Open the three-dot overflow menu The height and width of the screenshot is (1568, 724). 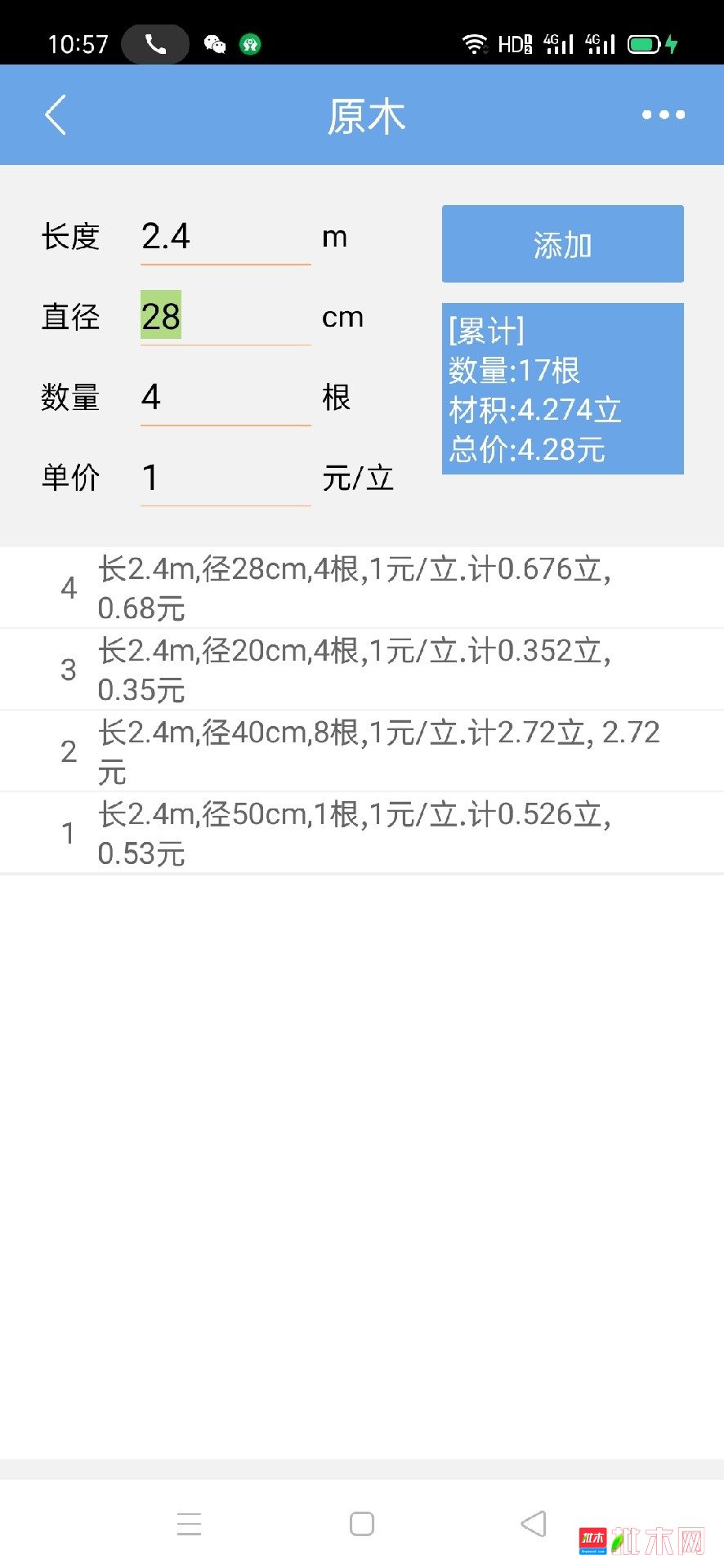(x=663, y=115)
